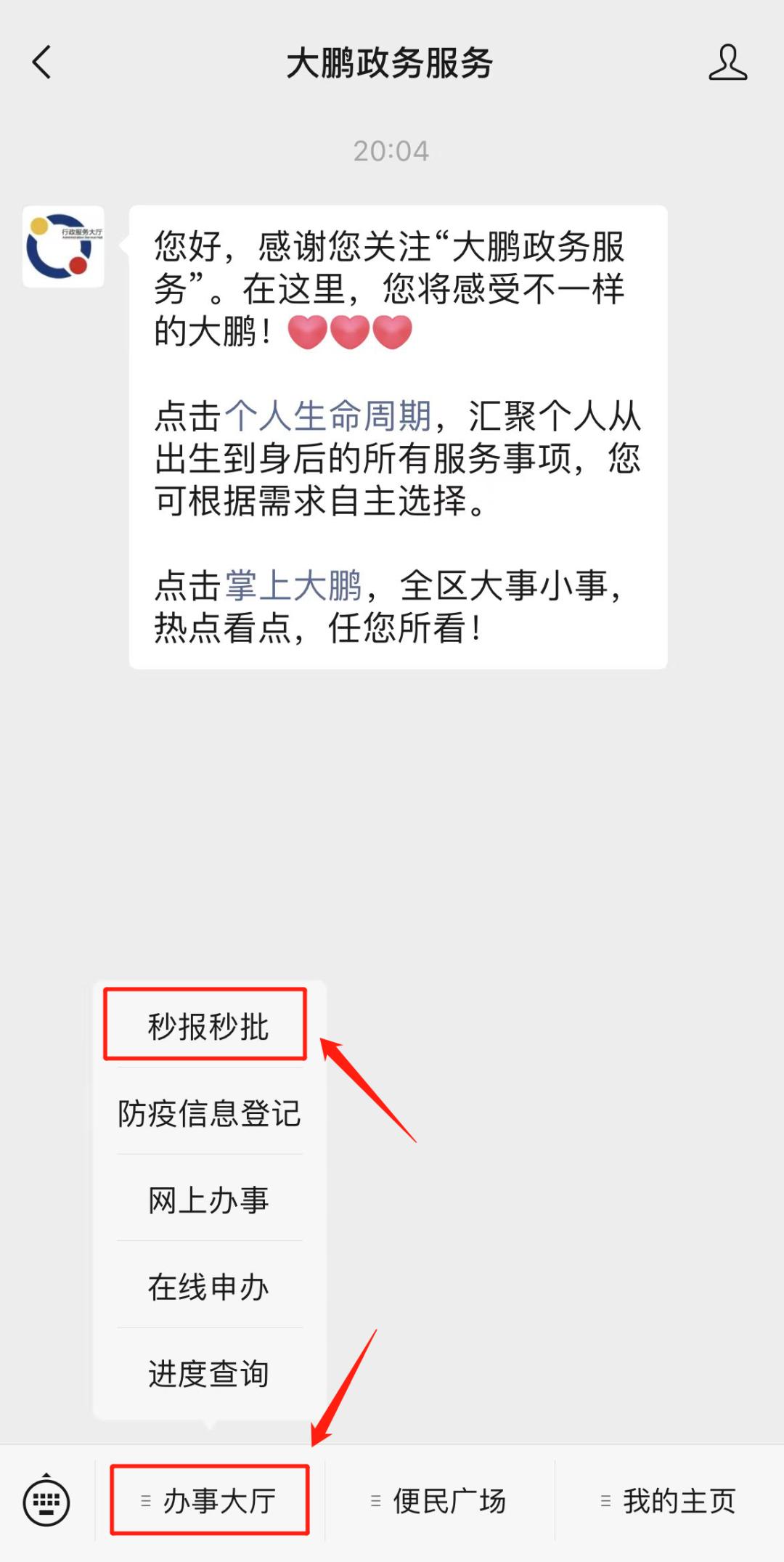Screen dimensions: 784x1562
Task: Tap the 办事大厅 bottom menu
Action: pos(210,1500)
